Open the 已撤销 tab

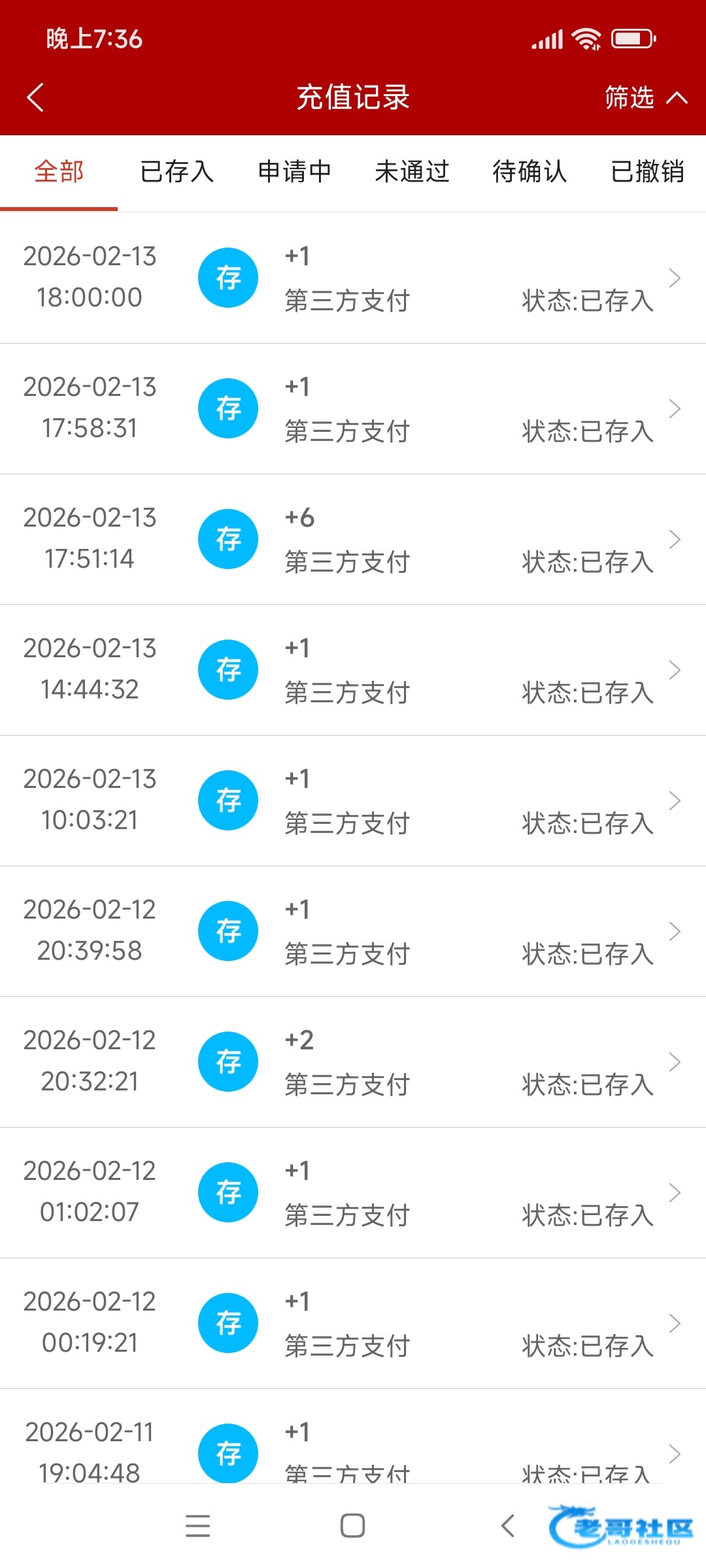(x=647, y=172)
